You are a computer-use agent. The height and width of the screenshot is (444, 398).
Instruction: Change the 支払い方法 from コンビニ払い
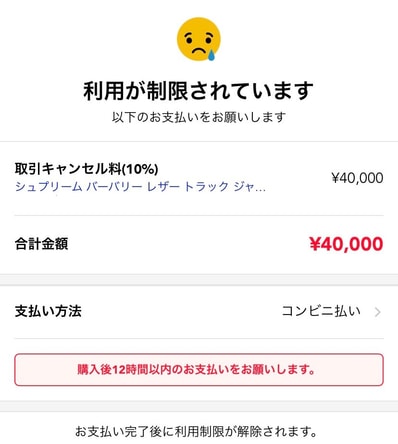point(199,312)
